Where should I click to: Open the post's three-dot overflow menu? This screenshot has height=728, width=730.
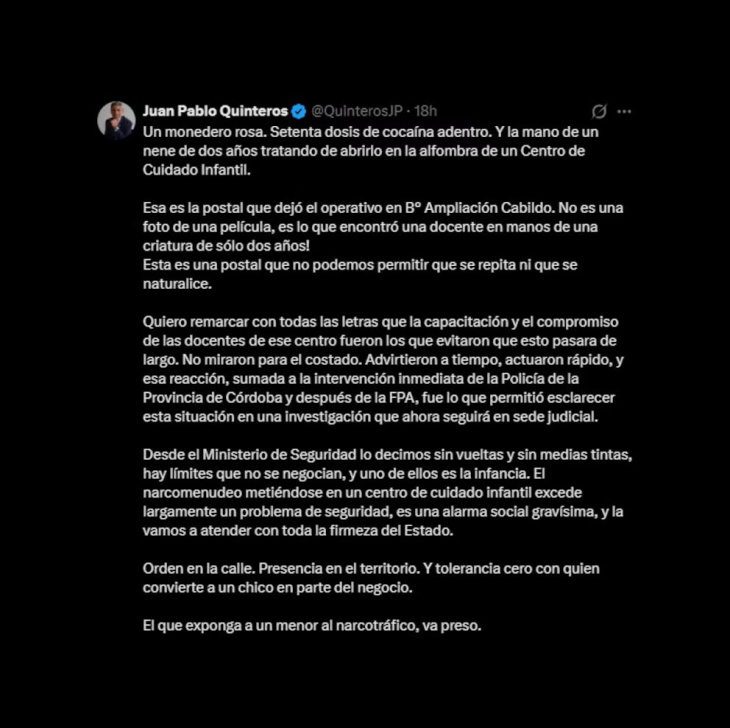pos(624,112)
